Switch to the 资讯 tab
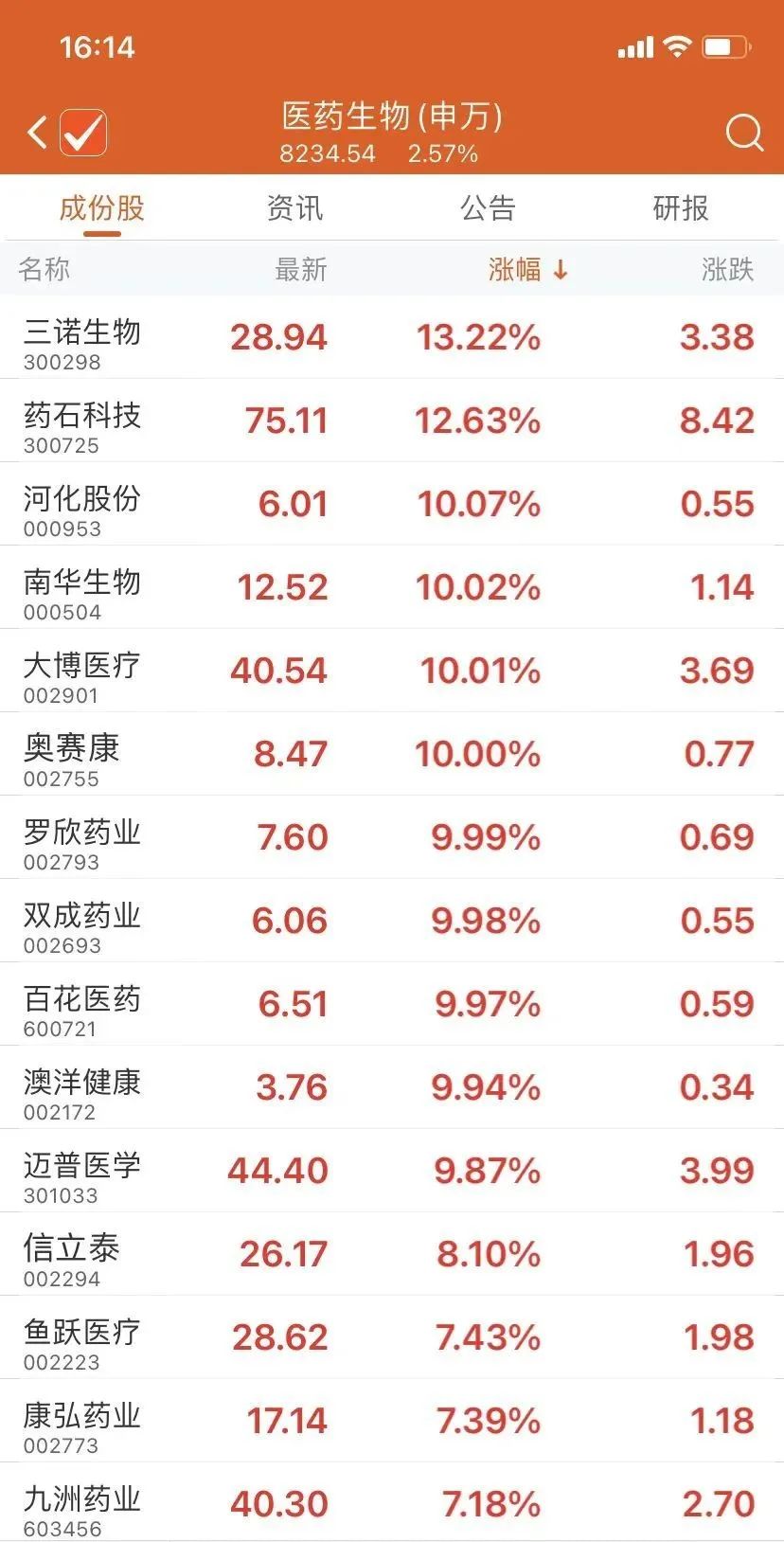Screen dimensions: 784x1542 click(294, 207)
